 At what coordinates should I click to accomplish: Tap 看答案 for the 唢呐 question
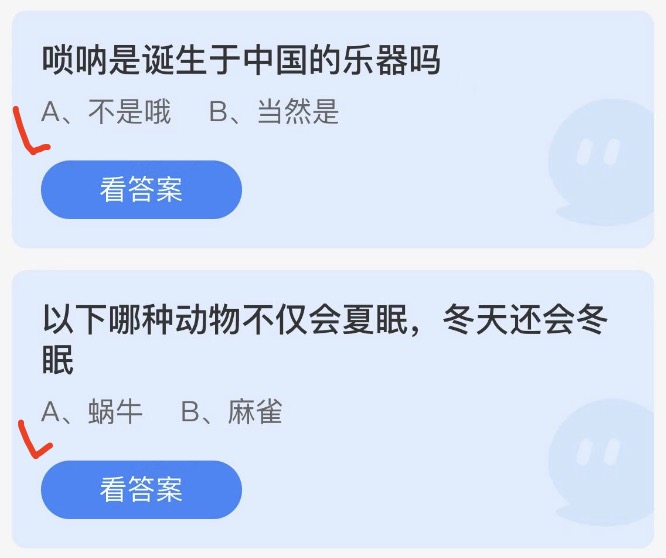pos(141,190)
